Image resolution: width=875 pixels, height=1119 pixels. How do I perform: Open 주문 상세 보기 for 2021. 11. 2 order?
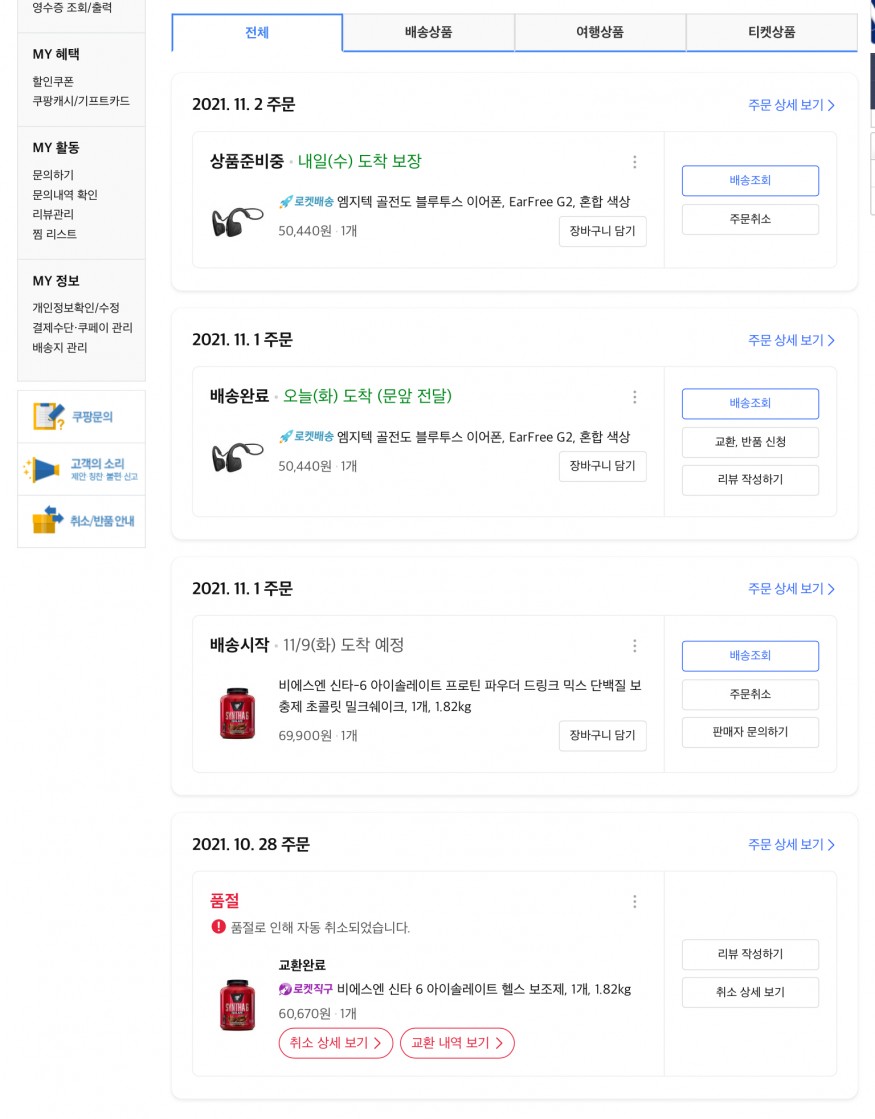(x=791, y=105)
